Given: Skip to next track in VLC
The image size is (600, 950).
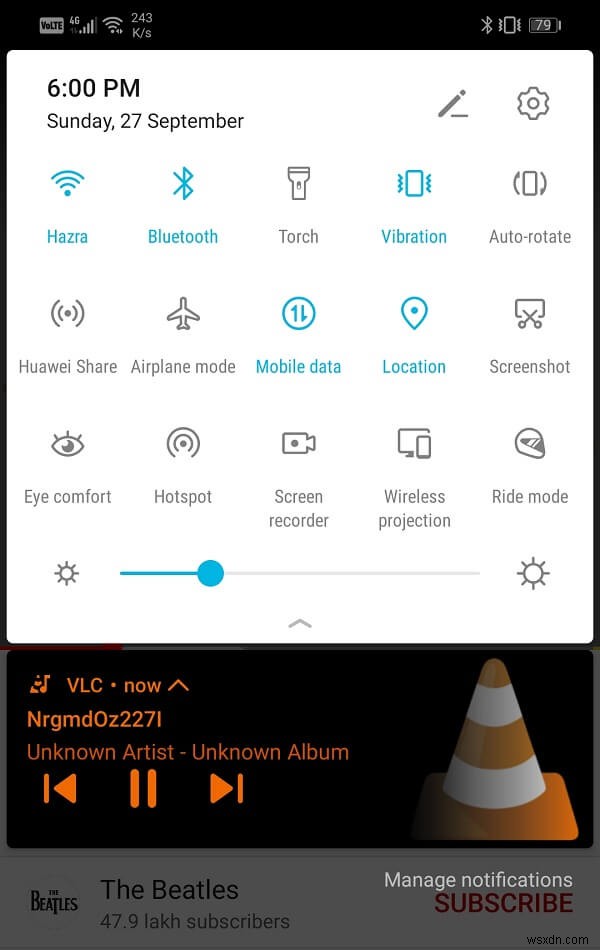Looking at the screenshot, I should pyautogui.click(x=226, y=789).
